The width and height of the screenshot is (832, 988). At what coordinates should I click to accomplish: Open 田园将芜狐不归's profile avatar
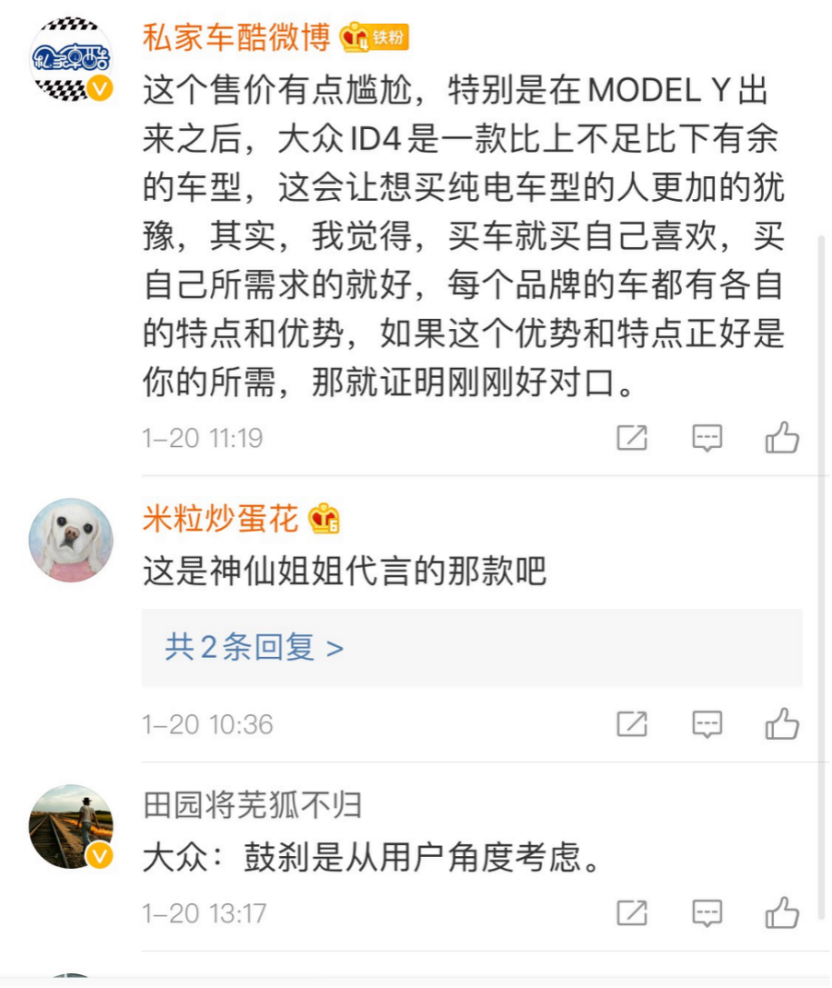tap(70, 826)
